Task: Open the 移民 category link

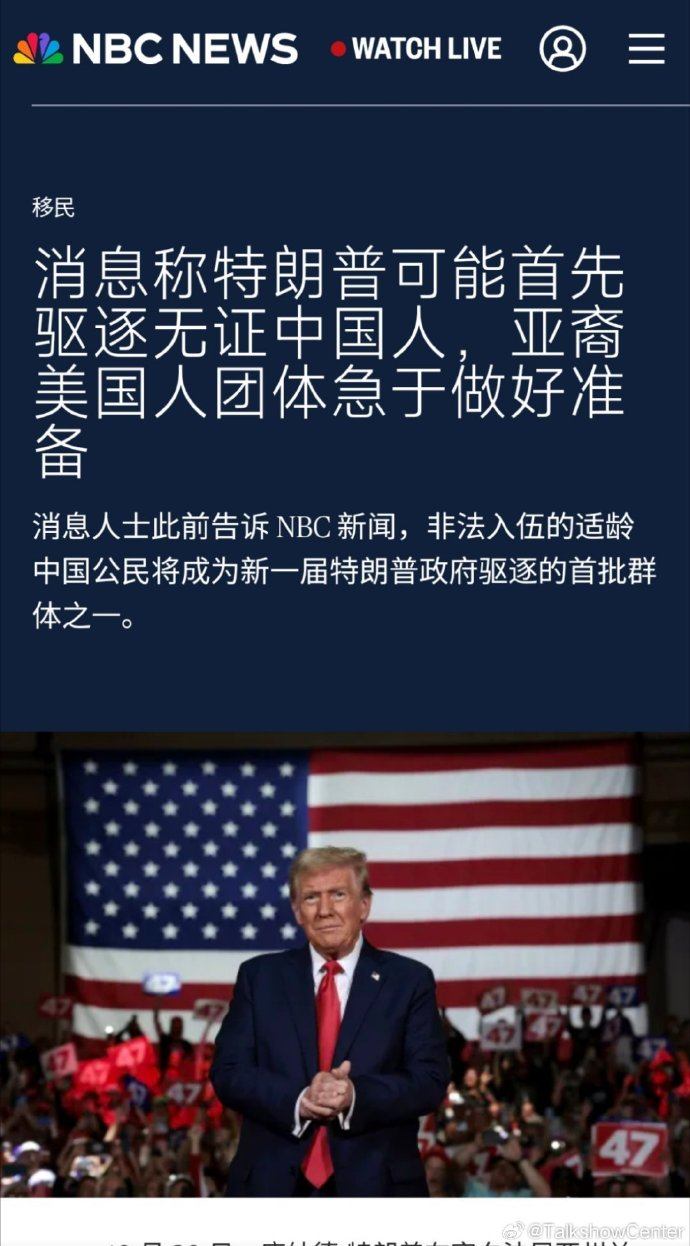Action: click(53, 207)
